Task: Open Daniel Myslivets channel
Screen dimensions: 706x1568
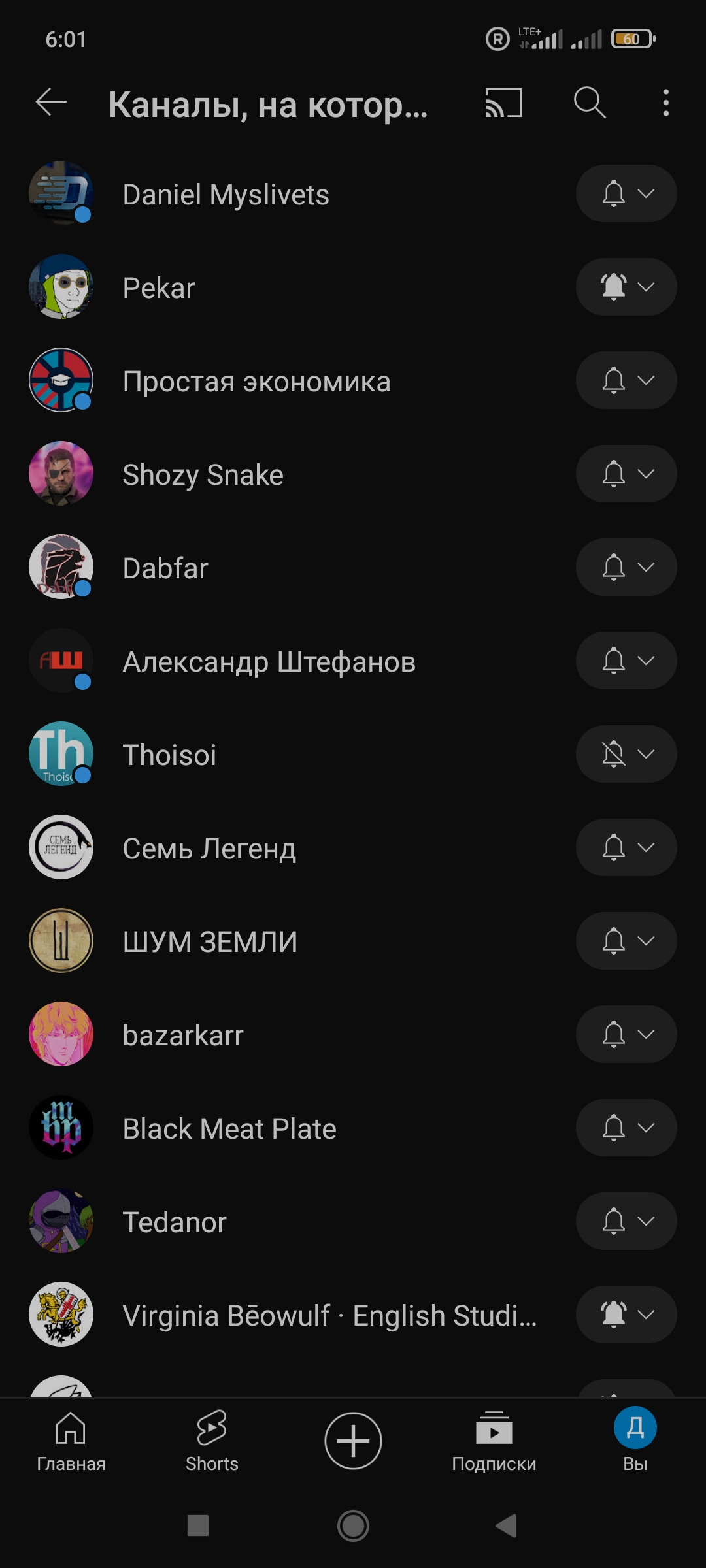Action: pyautogui.click(x=226, y=195)
